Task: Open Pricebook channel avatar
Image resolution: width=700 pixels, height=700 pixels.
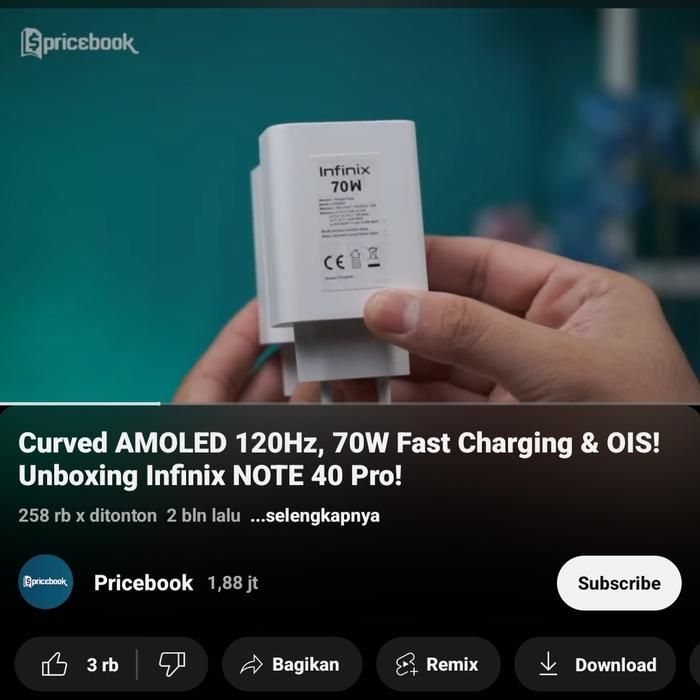Action: pos(46,582)
